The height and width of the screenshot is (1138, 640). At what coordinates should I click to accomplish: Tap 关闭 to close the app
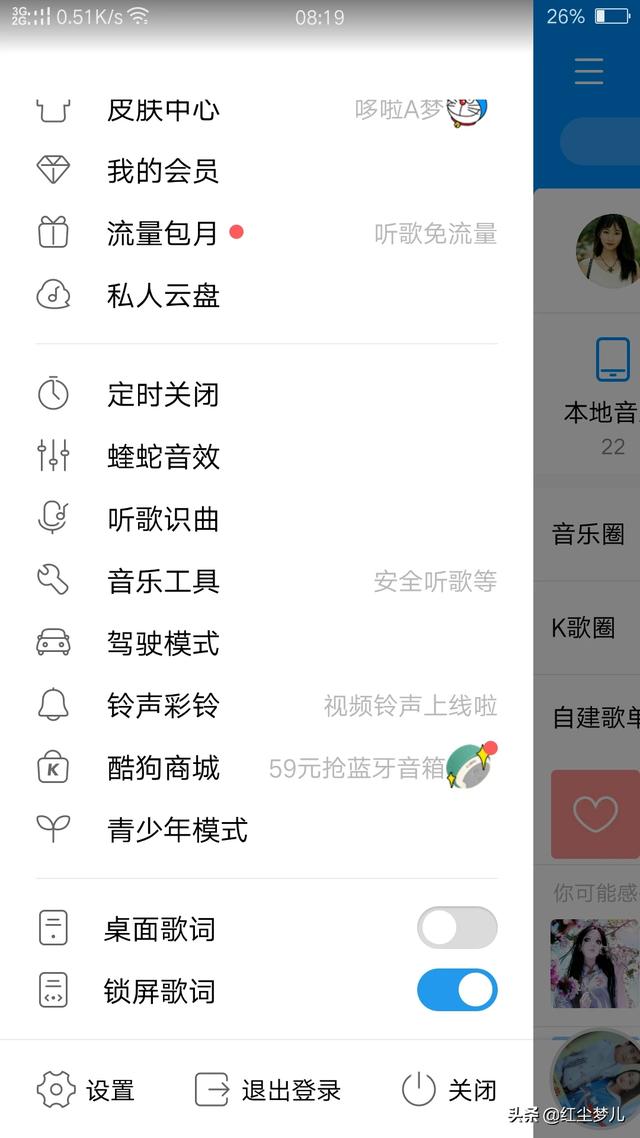pos(449,1090)
